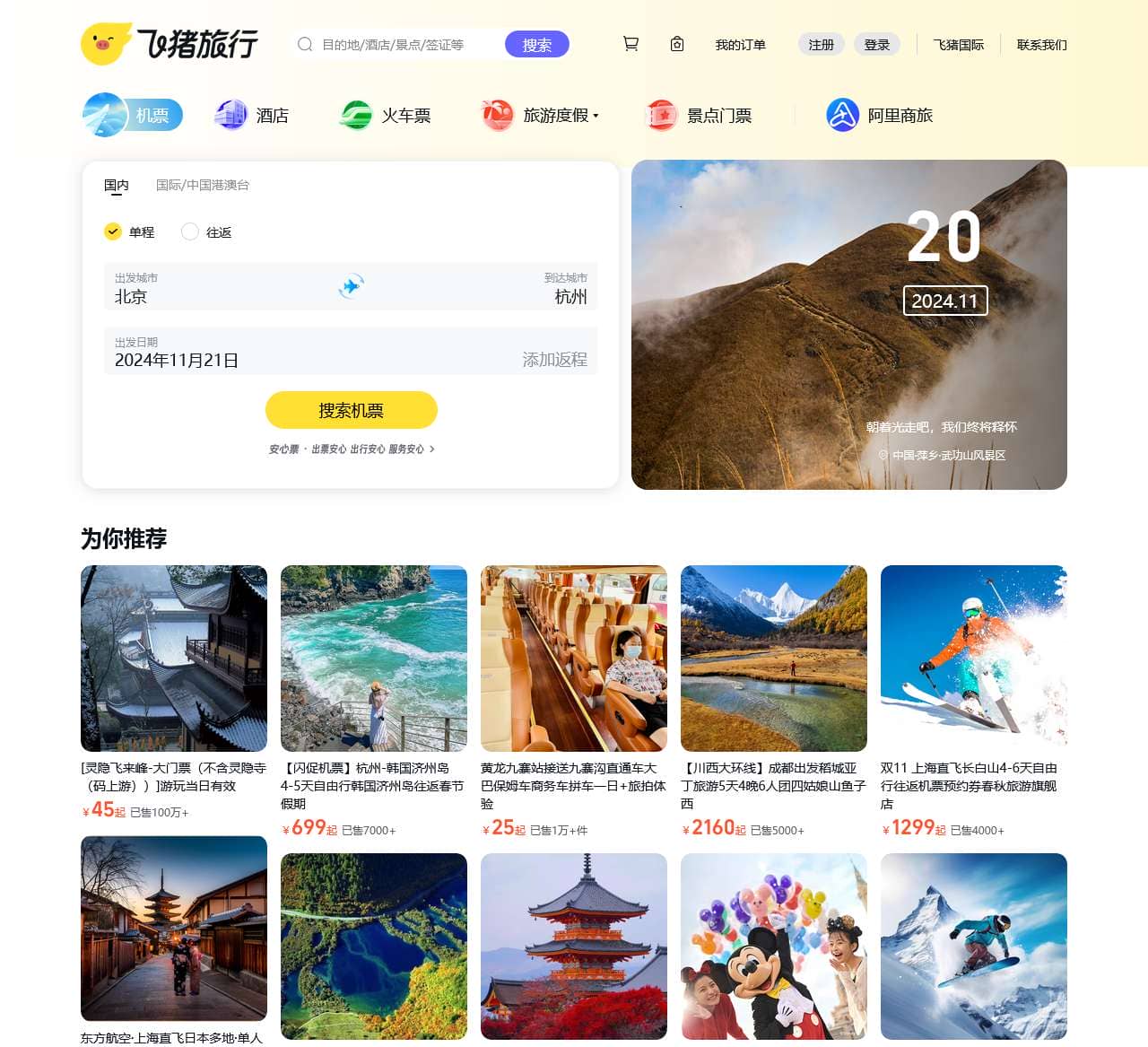Open the shopping cart icon
The height and width of the screenshot is (1047, 1148).
[x=631, y=44]
